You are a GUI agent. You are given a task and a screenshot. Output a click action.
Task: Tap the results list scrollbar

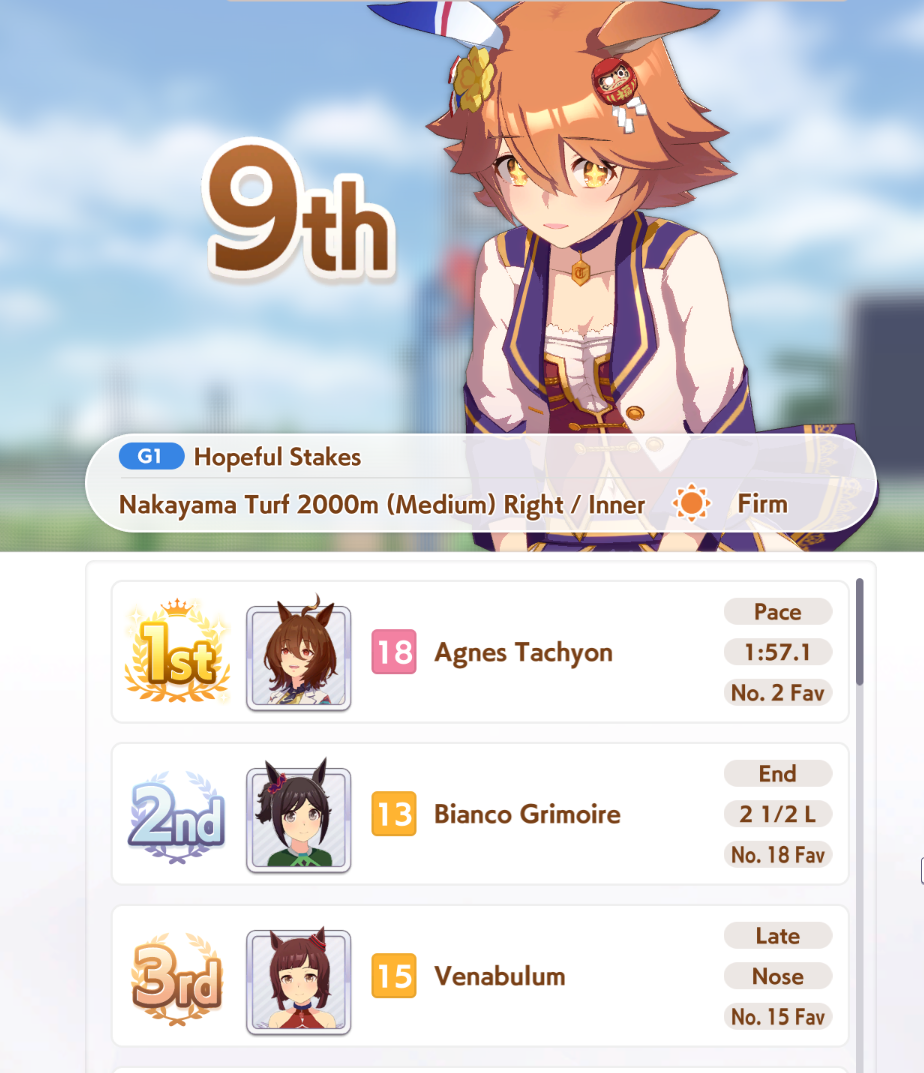860,632
